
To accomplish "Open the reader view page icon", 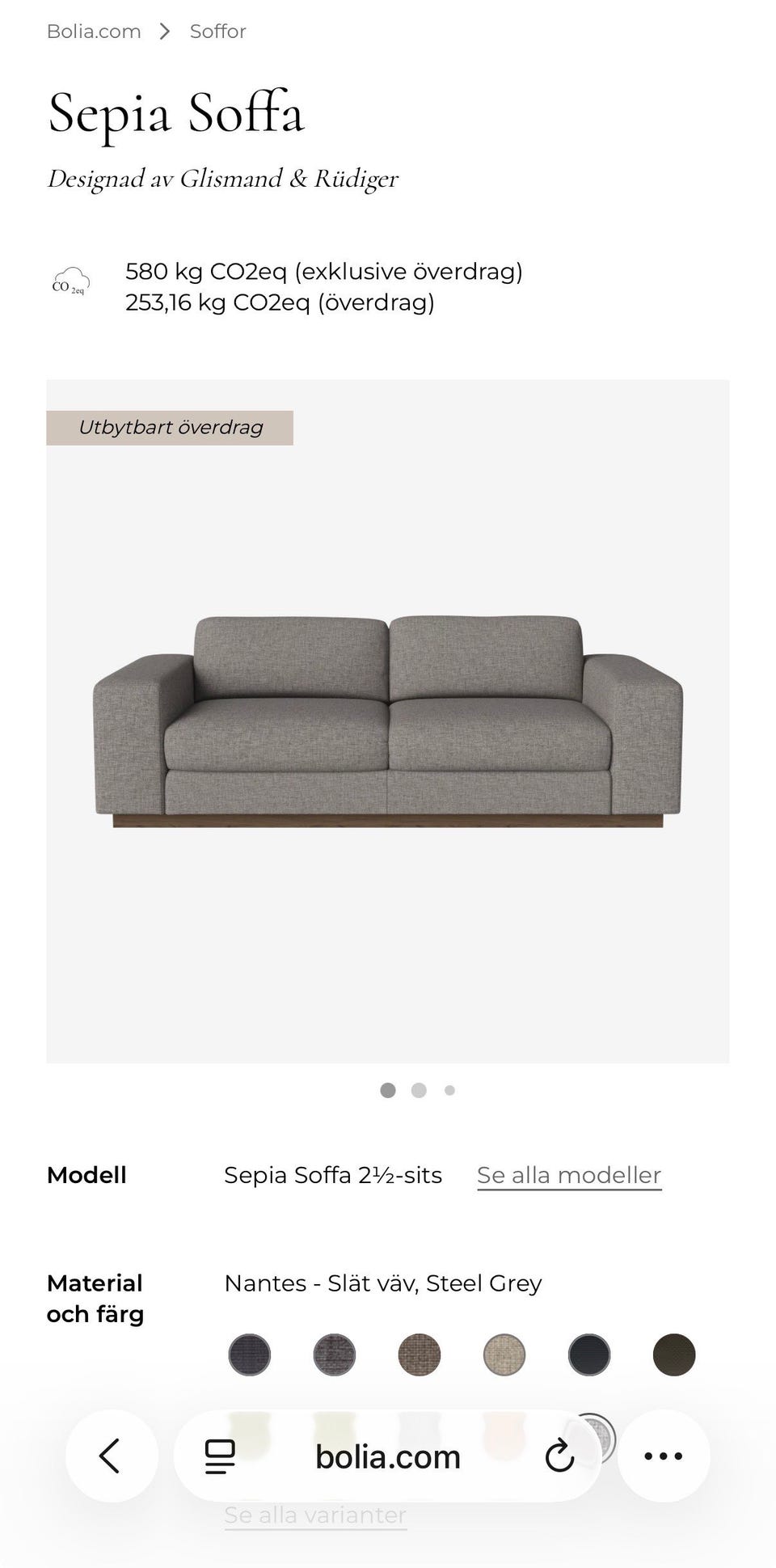I will click(220, 1456).
